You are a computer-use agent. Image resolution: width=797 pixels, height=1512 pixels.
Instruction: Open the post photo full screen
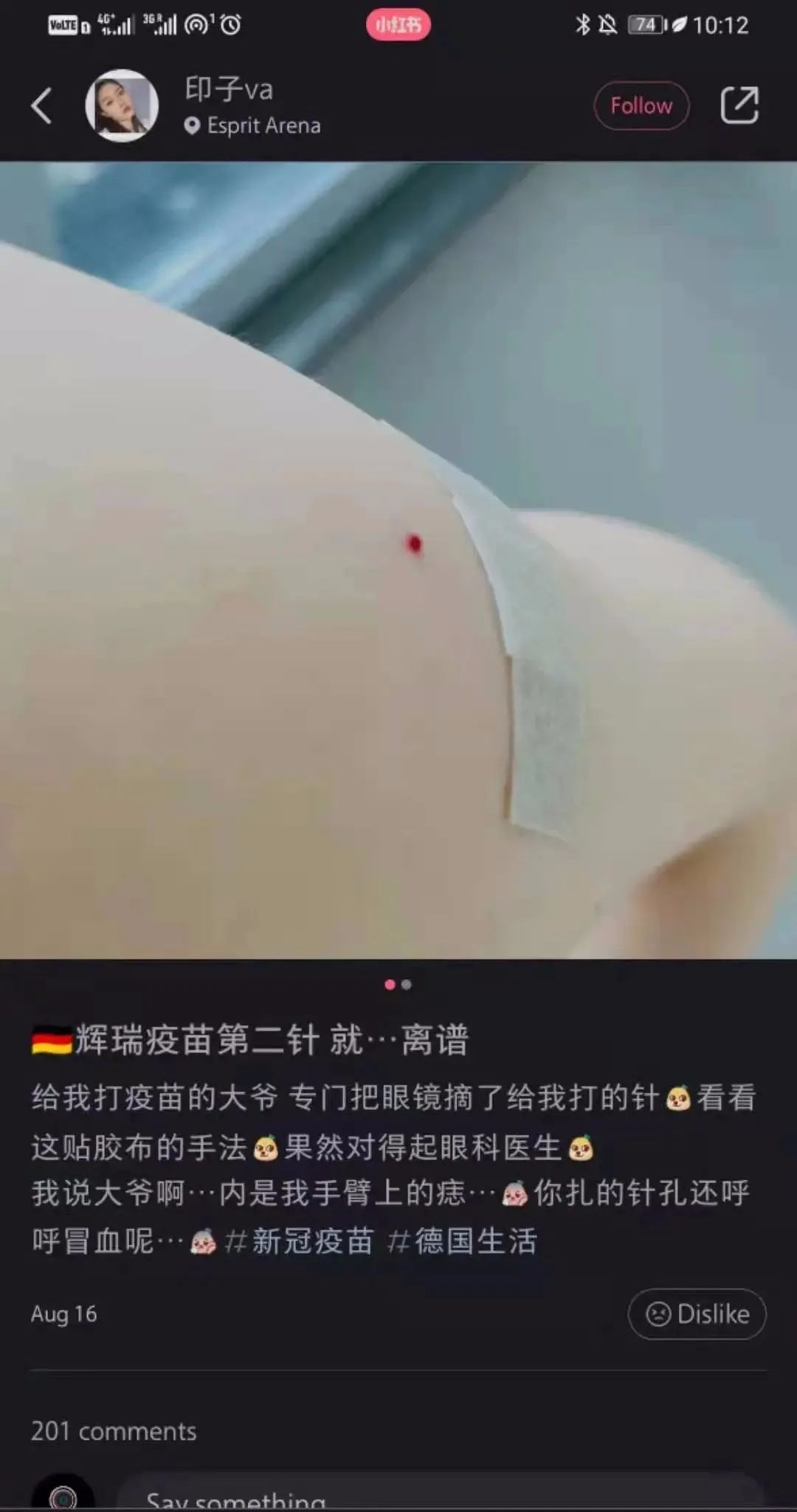(x=398, y=561)
